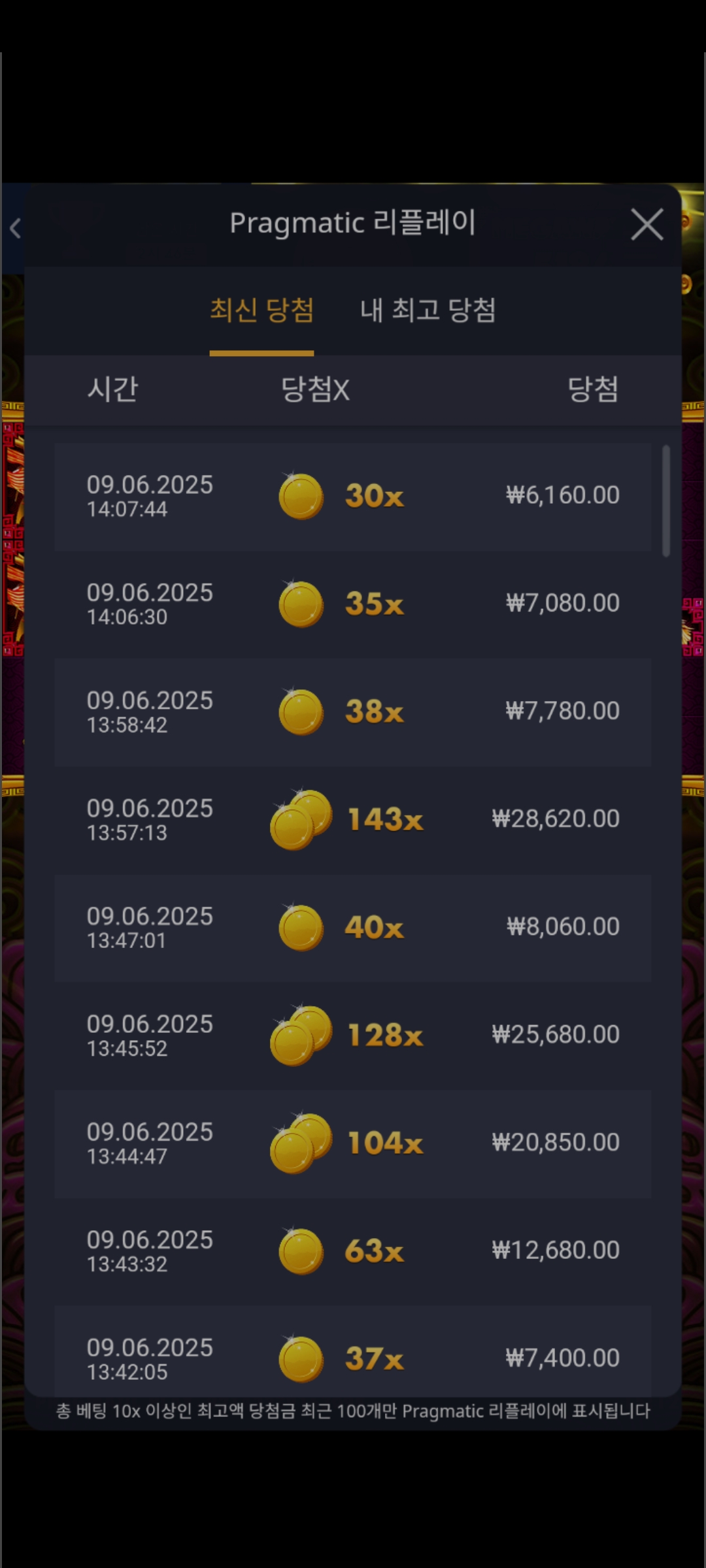Watch the 104x replay from 13:44:47
This screenshot has height=1568, width=706.
click(x=353, y=1143)
